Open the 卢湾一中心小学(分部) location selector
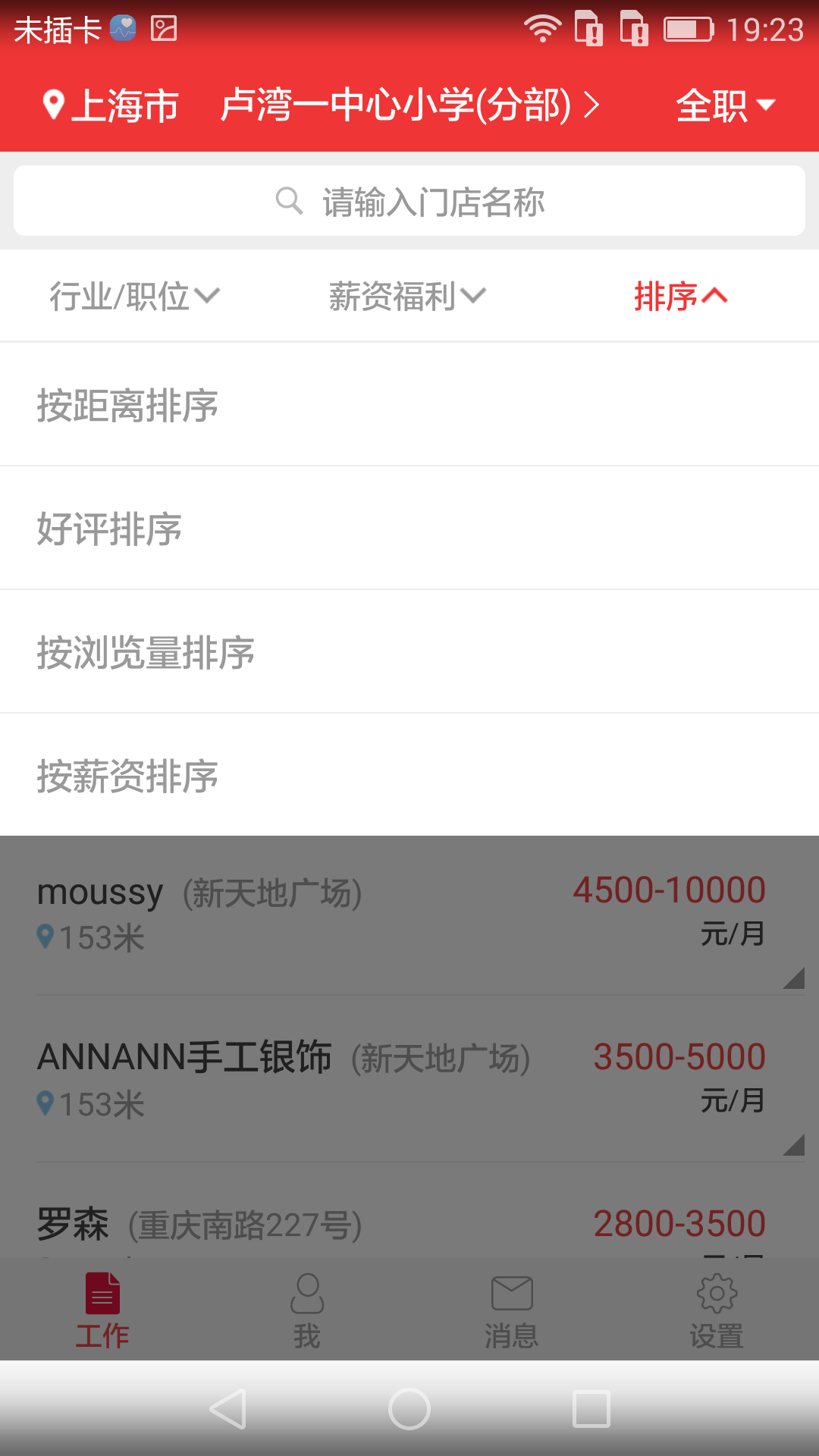Screen dimensions: 819x1456 tap(409, 105)
